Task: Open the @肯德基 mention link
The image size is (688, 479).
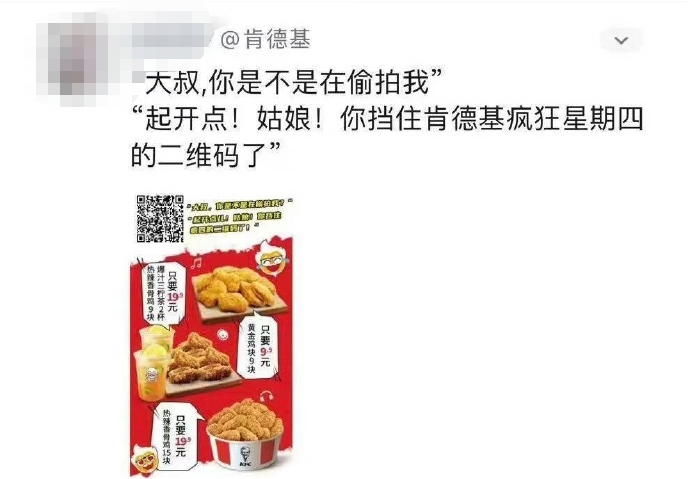Action: click(267, 40)
